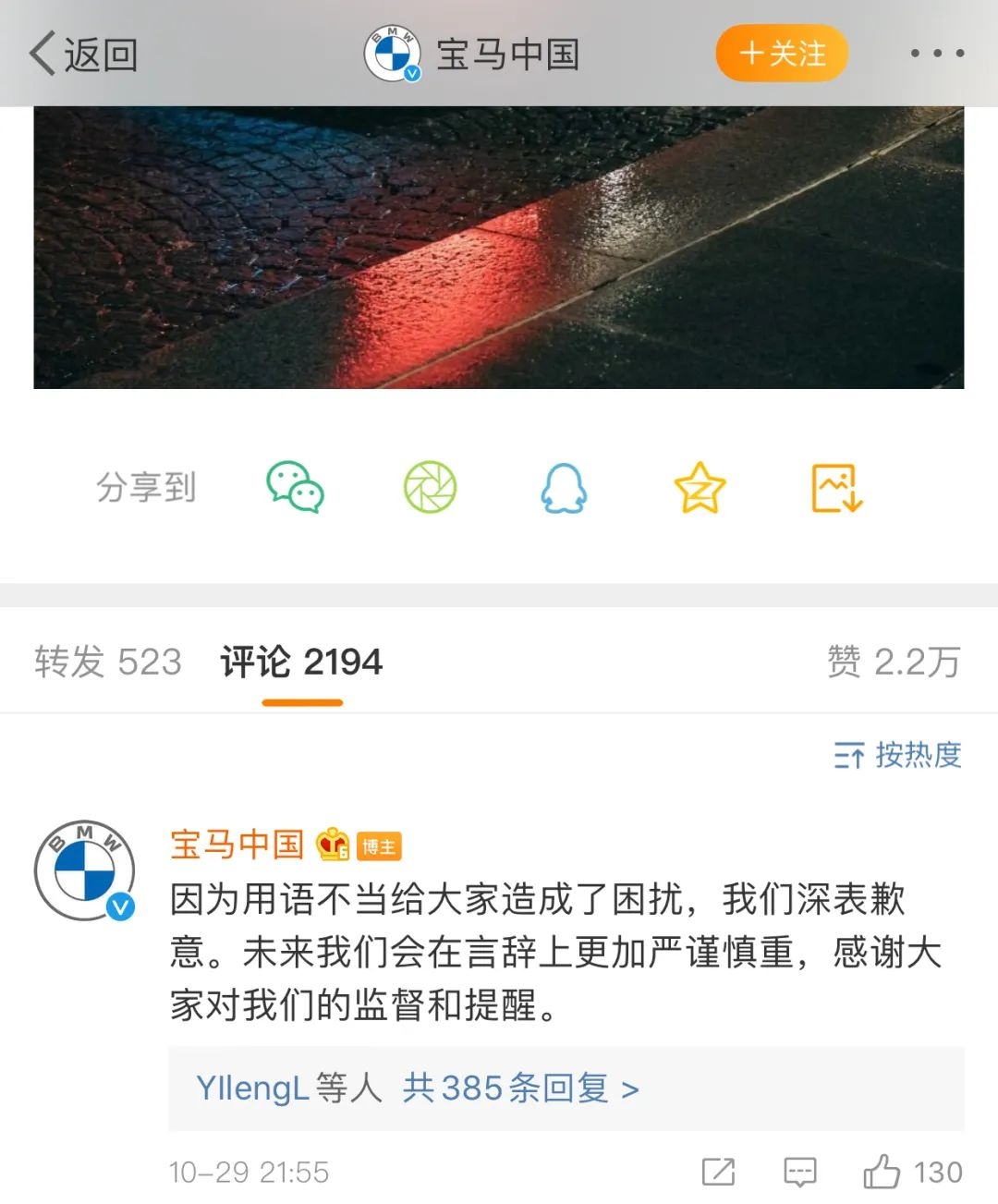Like the 宝马中国 comment
This screenshot has width=998, height=1204.
click(x=882, y=1172)
